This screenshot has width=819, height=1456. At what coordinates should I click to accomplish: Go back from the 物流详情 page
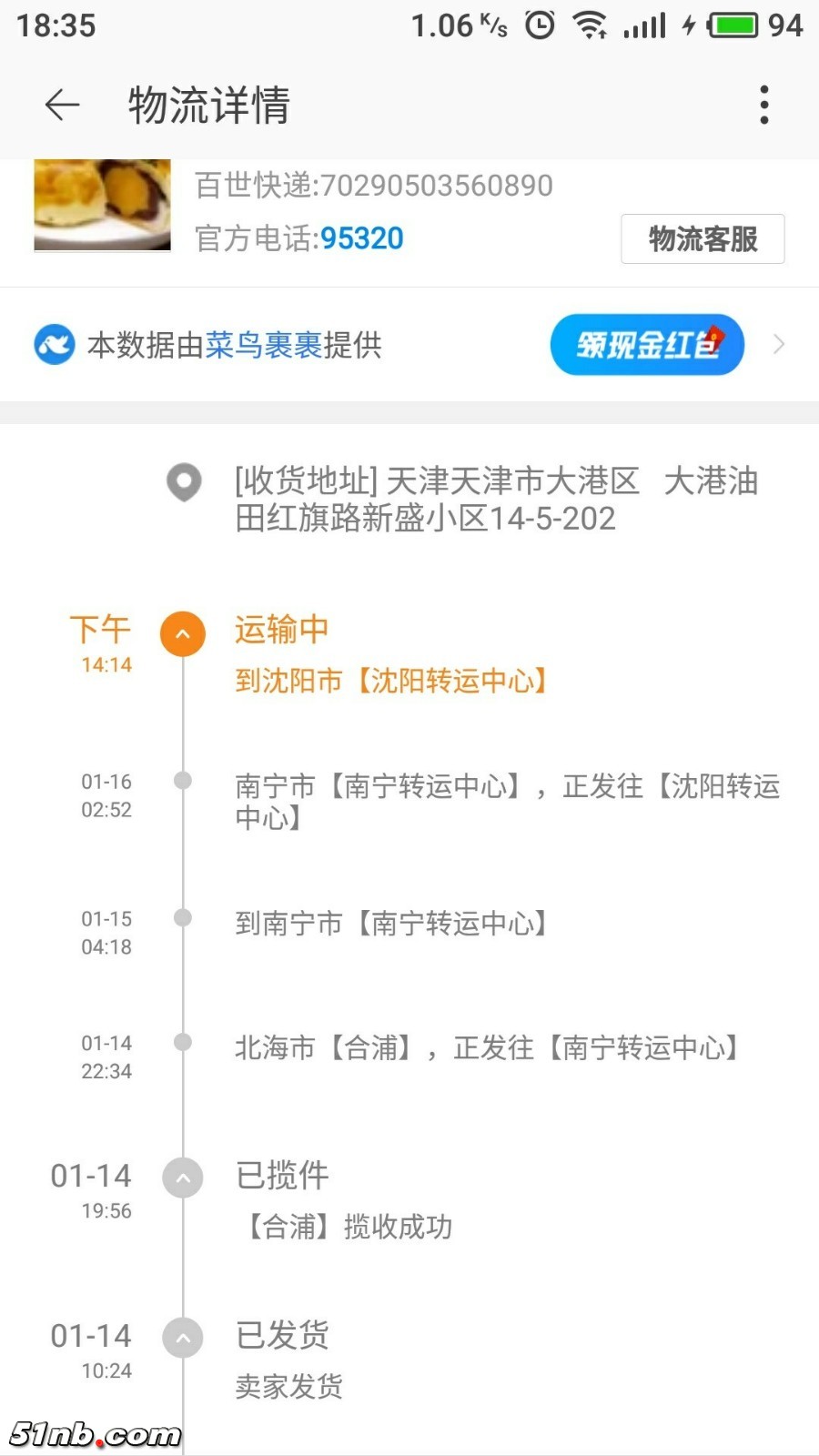[62, 106]
